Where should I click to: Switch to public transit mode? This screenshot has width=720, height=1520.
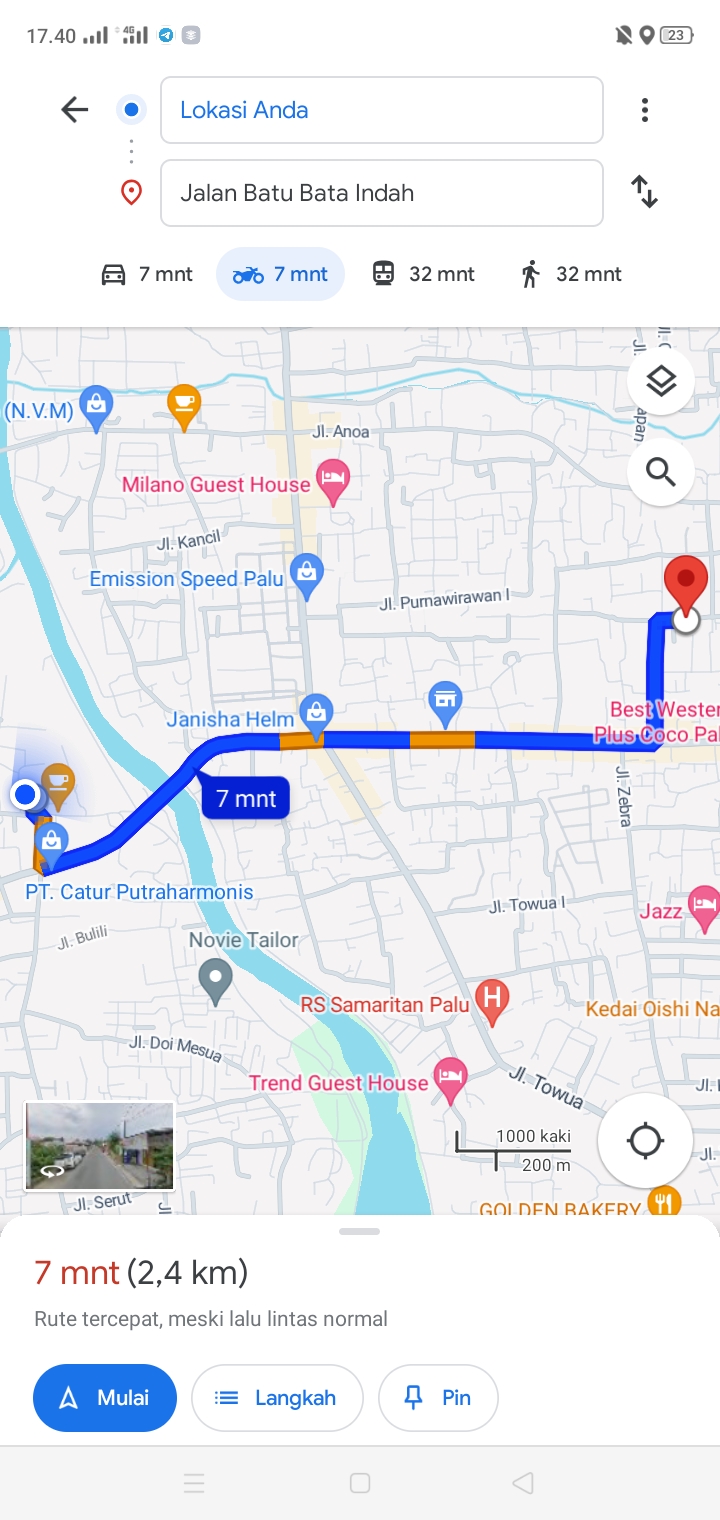pos(423,274)
